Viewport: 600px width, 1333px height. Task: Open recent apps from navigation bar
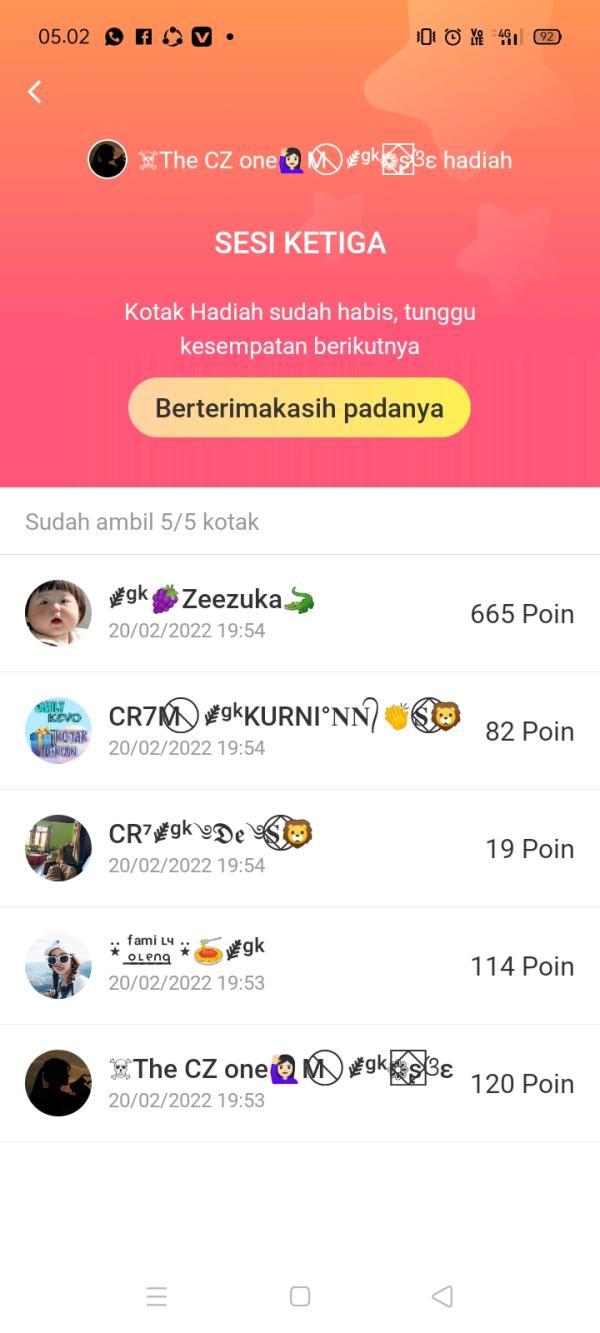point(157,1297)
